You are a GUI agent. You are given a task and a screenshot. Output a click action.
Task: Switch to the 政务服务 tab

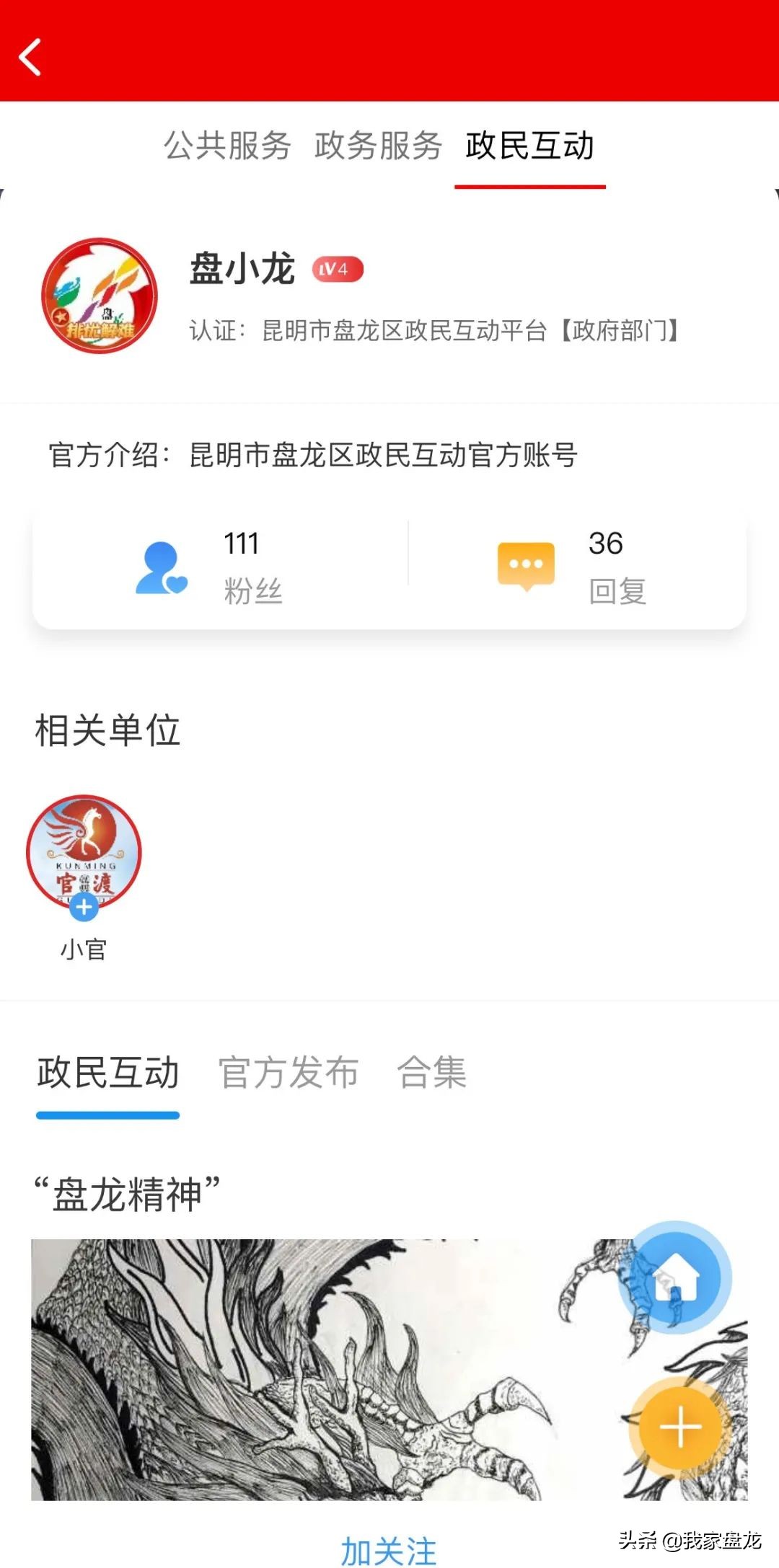[378, 146]
